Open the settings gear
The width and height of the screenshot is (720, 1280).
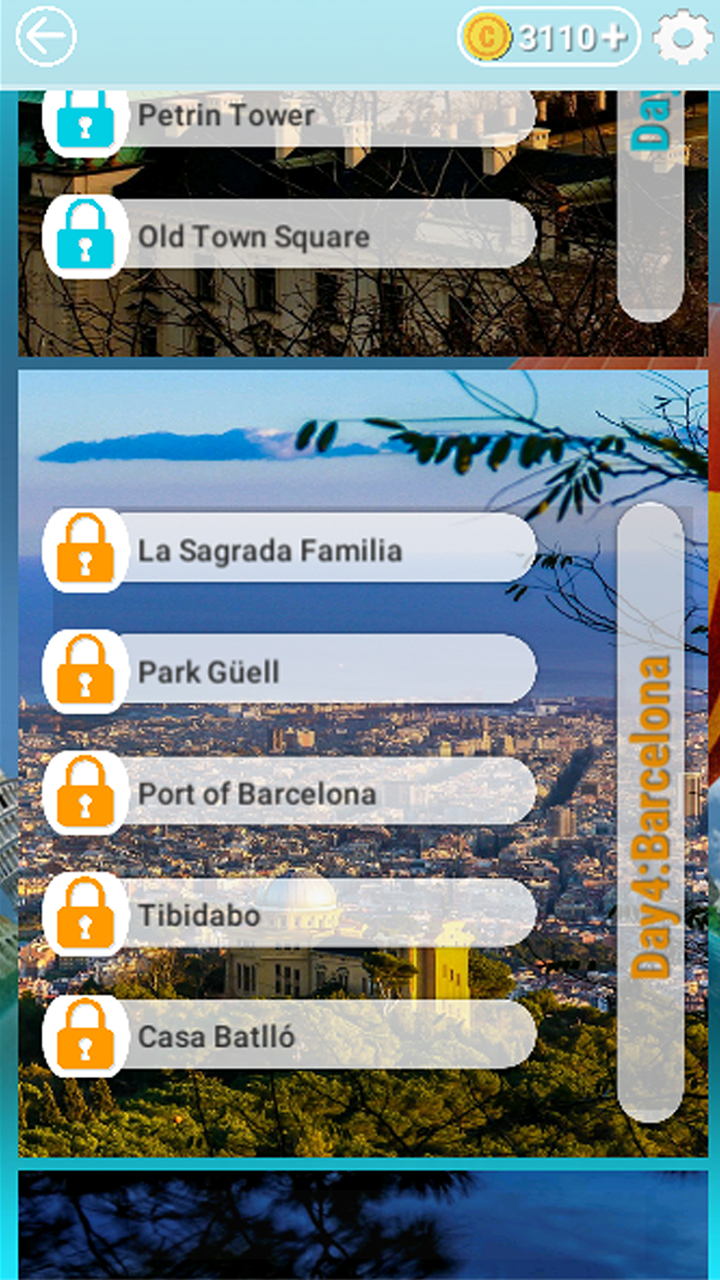(683, 37)
